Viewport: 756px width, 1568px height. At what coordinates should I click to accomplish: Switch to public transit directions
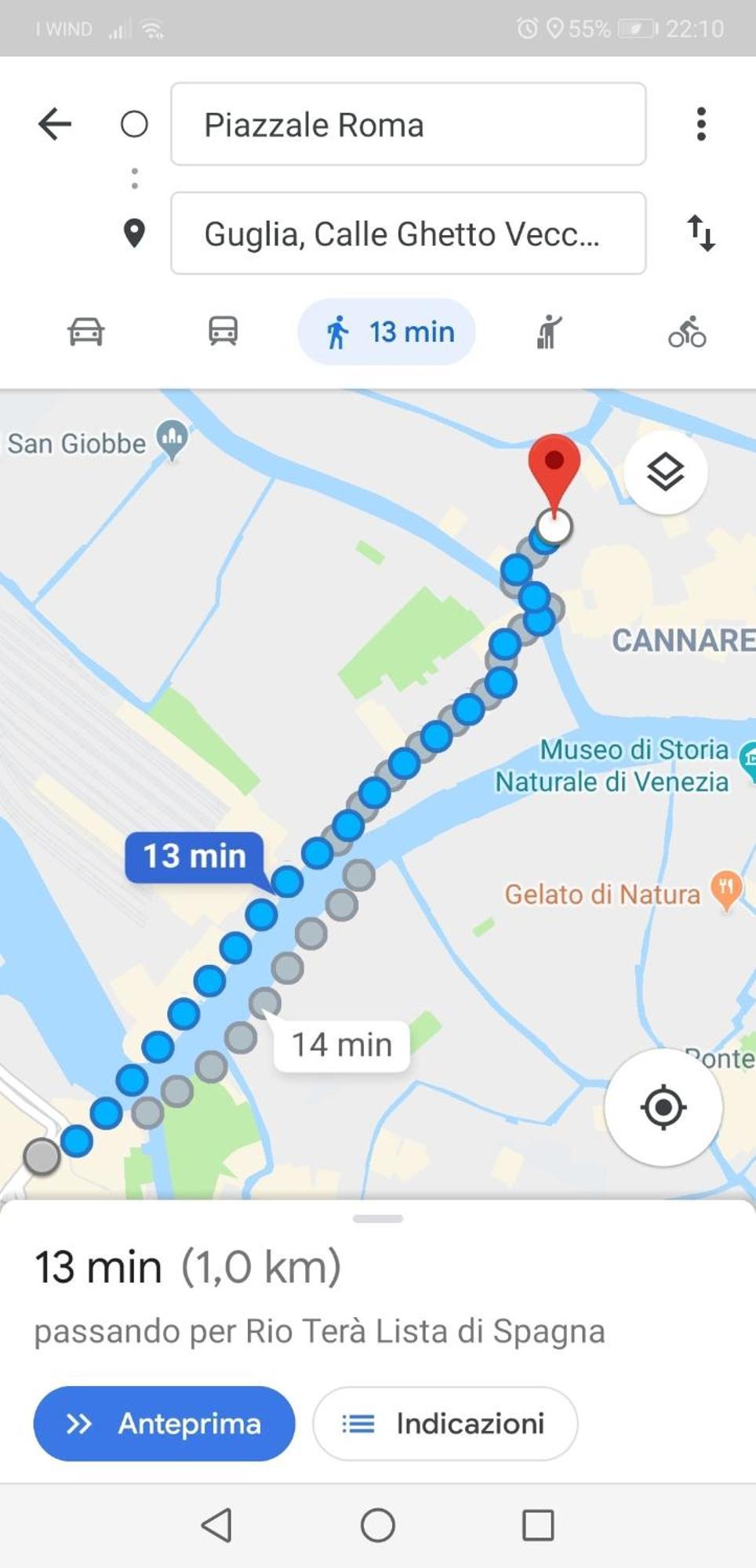click(223, 332)
